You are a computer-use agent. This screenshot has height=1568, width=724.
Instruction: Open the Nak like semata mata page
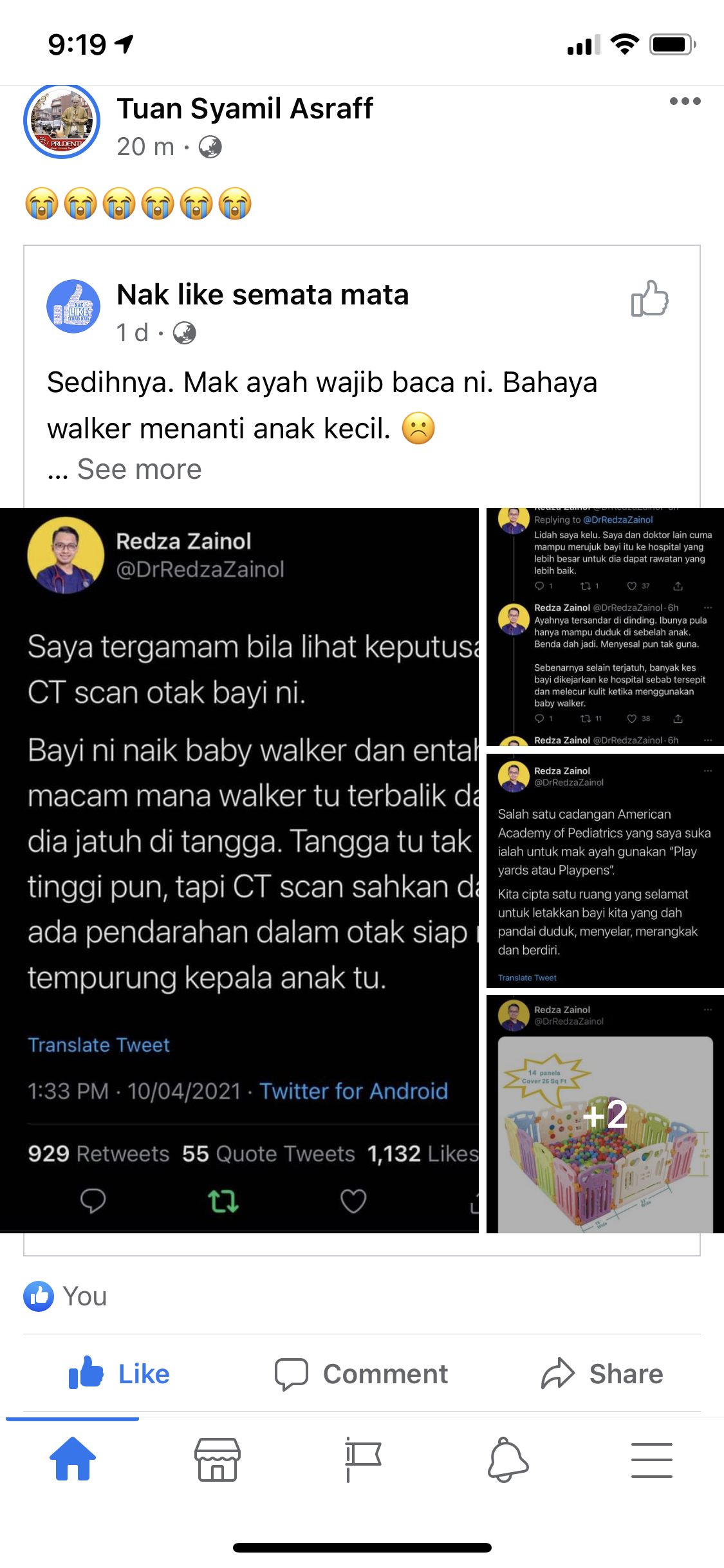click(x=263, y=295)
